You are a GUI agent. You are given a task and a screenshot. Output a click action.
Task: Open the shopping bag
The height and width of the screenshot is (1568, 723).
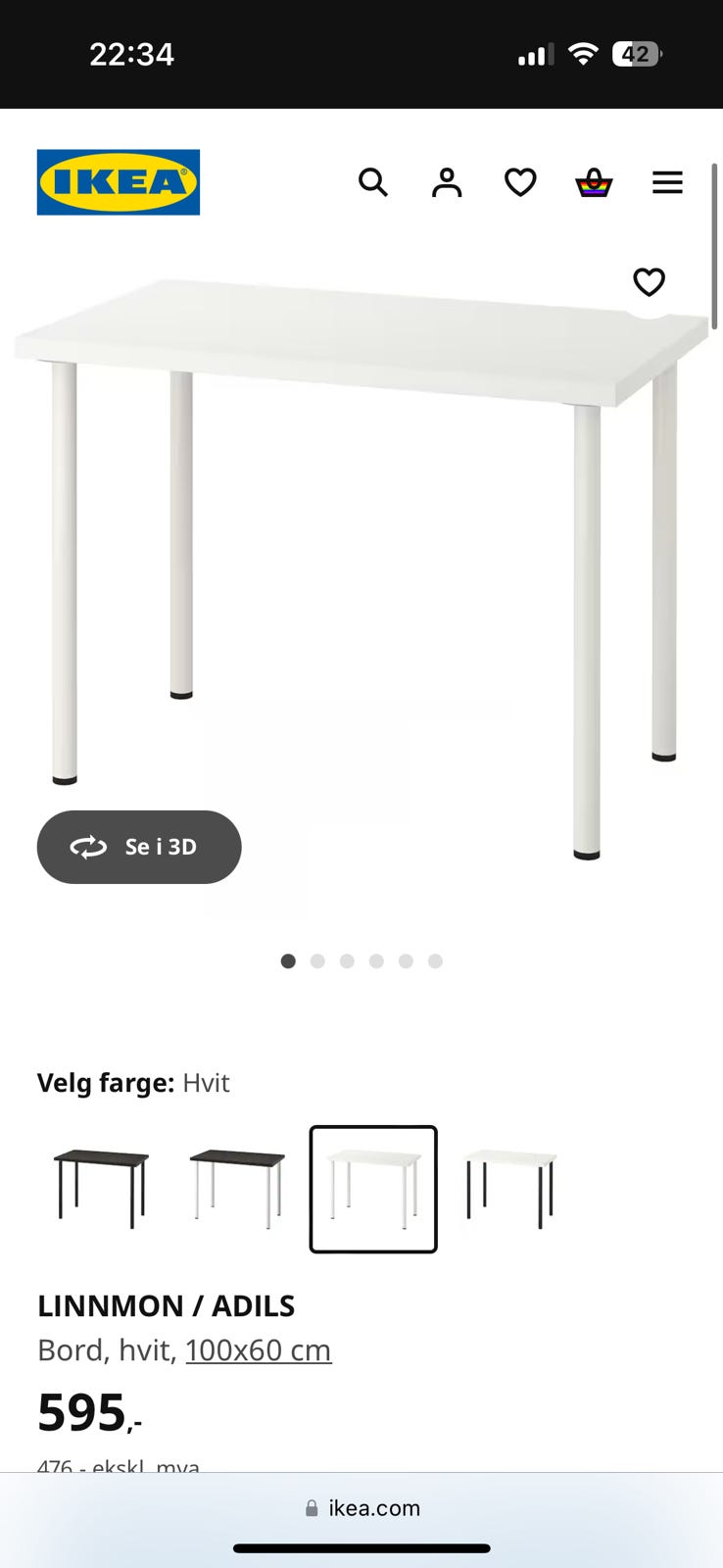coord(594,182)
